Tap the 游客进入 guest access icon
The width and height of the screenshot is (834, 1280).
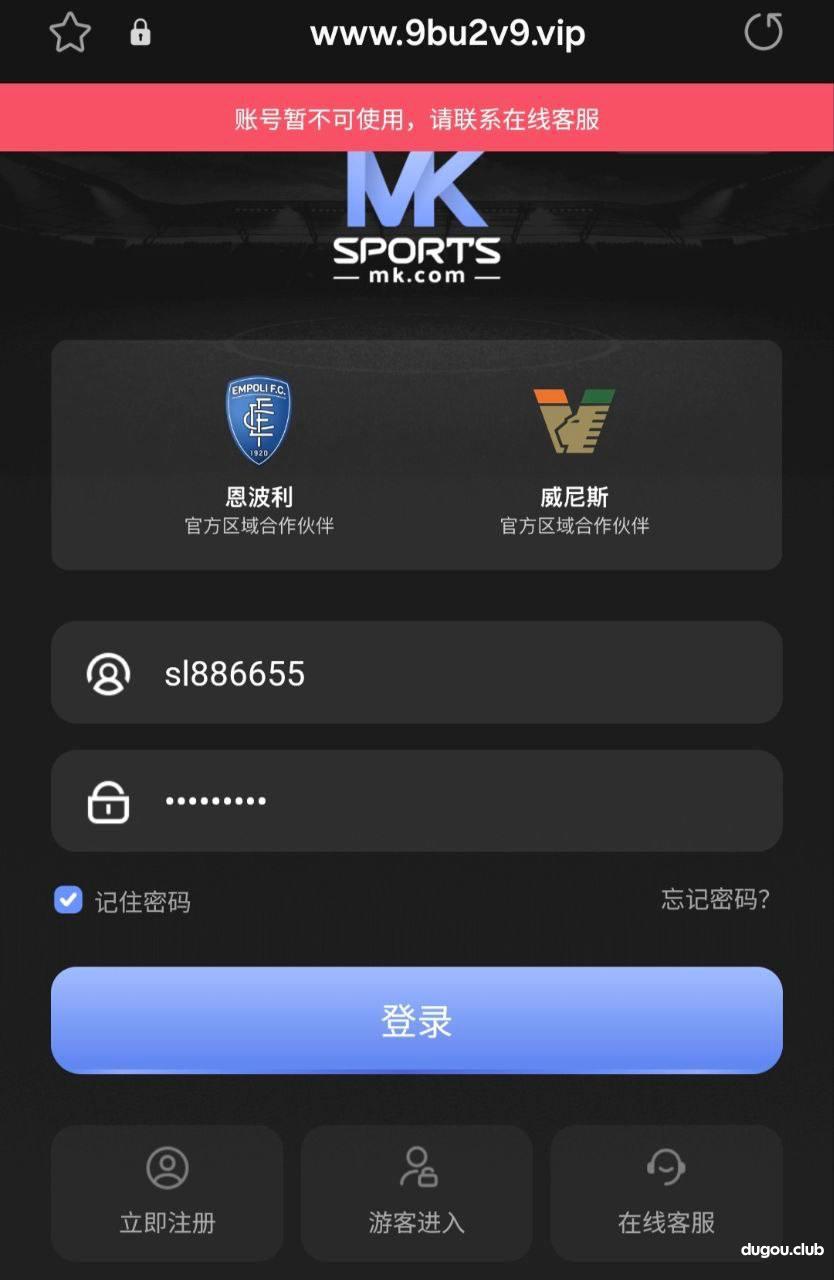pos(416,1167)
